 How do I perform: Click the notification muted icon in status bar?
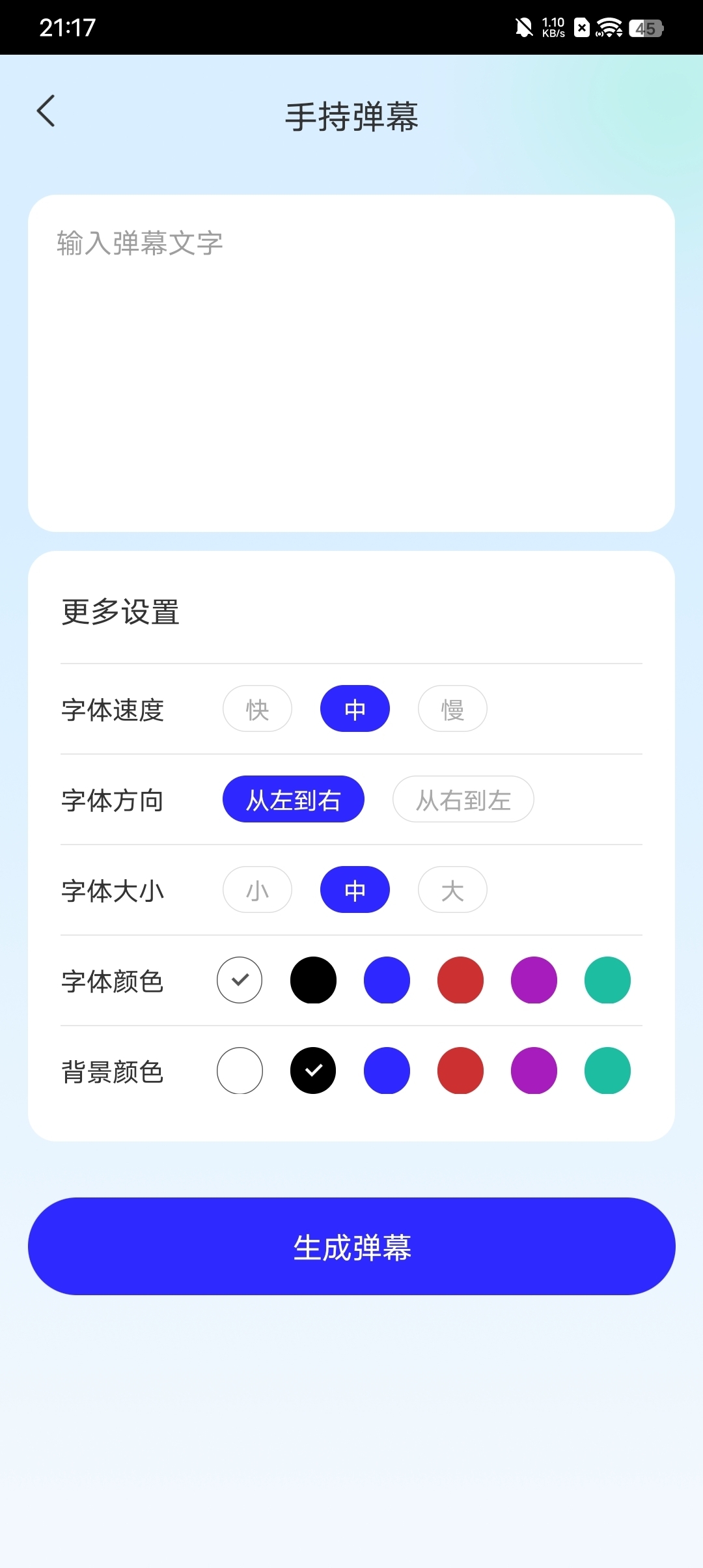click(x=523, y=27)
